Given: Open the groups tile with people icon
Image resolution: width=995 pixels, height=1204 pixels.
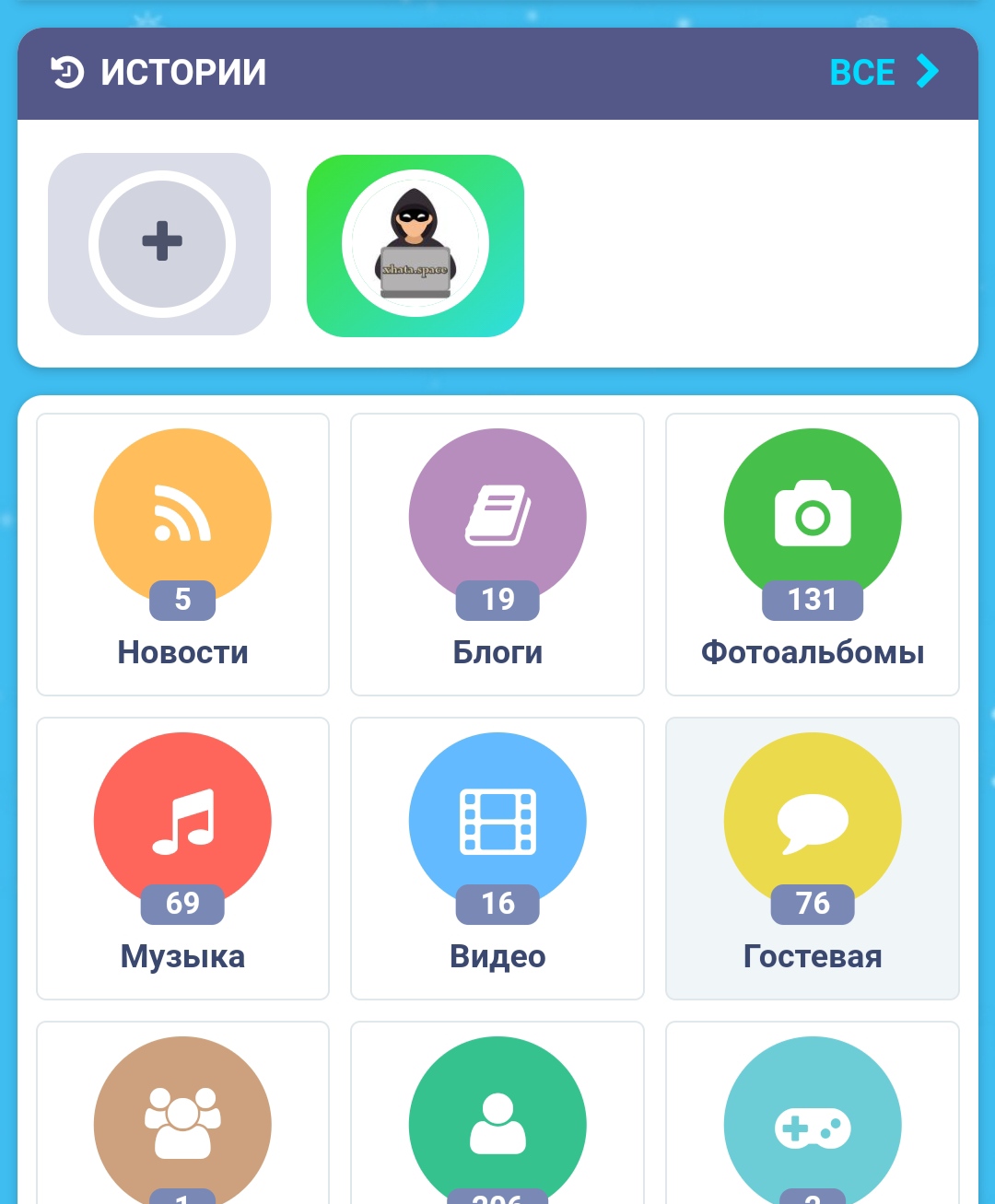Looking at the screenshot, I should (x=182, y=1124).
